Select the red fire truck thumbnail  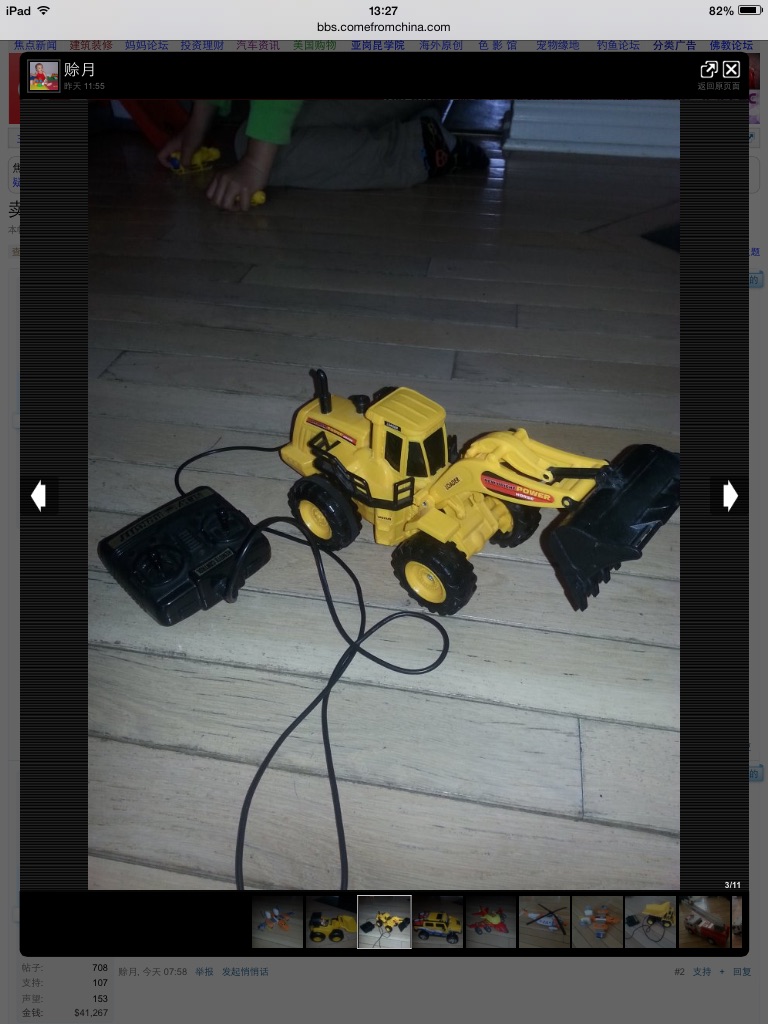point(705,921)
